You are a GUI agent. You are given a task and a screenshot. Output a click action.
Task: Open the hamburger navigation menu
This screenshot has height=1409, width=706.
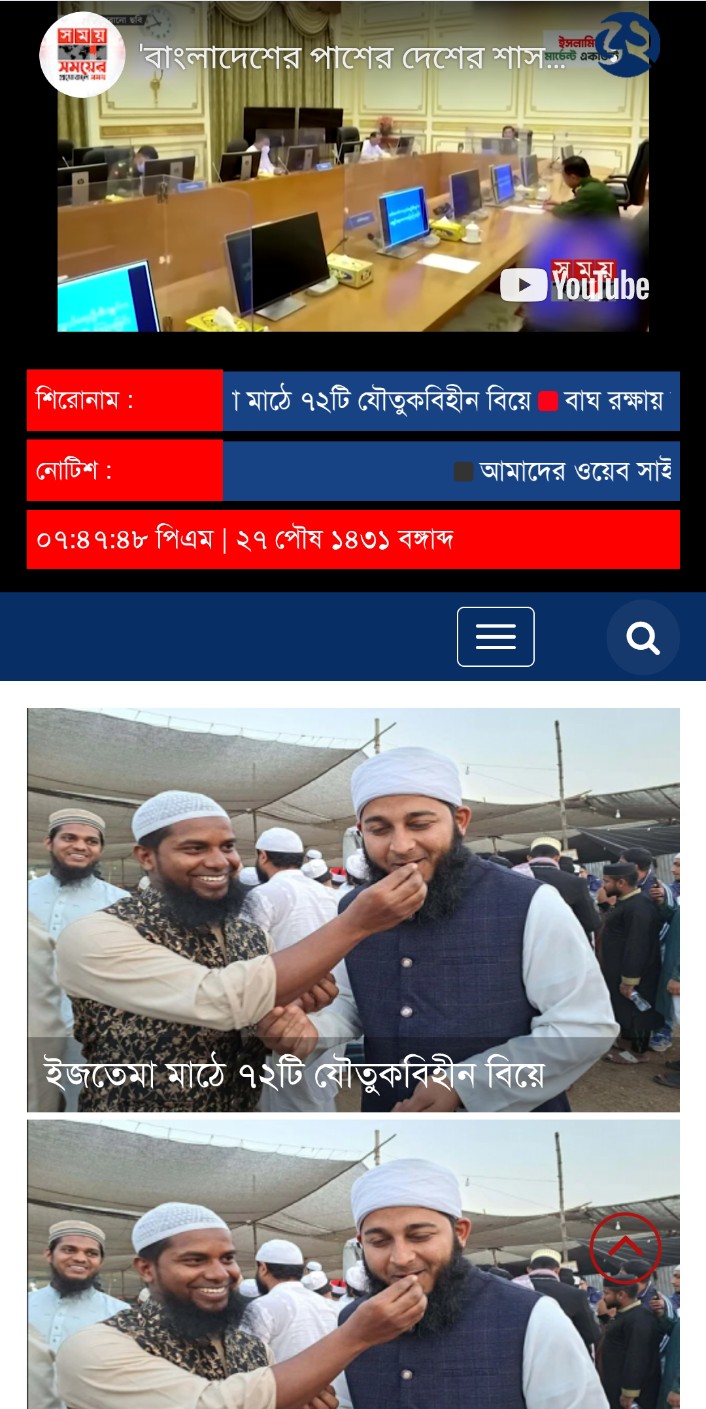(495, 637)
